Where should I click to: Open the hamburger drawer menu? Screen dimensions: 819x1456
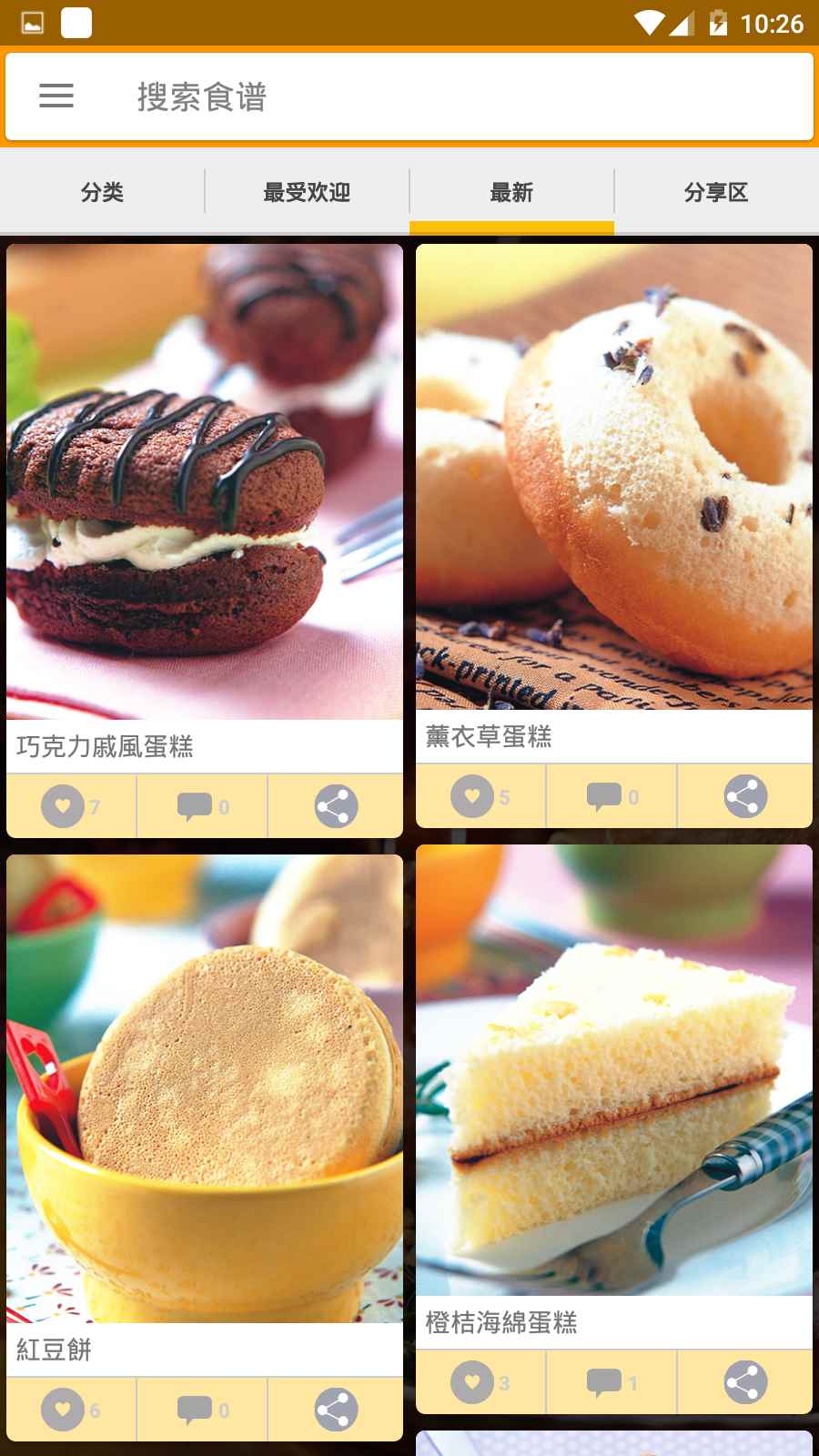pyautogui.click(x=56, y=96)
